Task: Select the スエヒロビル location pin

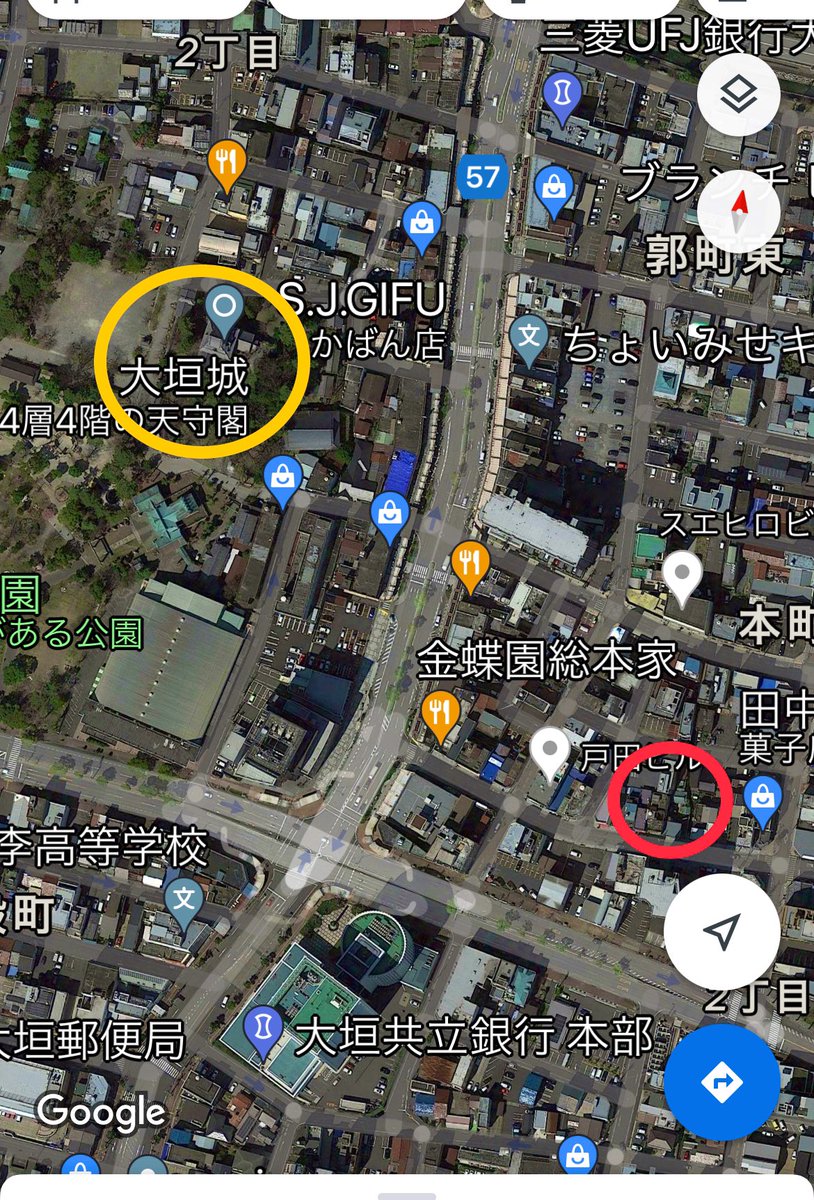Action: 682,576
